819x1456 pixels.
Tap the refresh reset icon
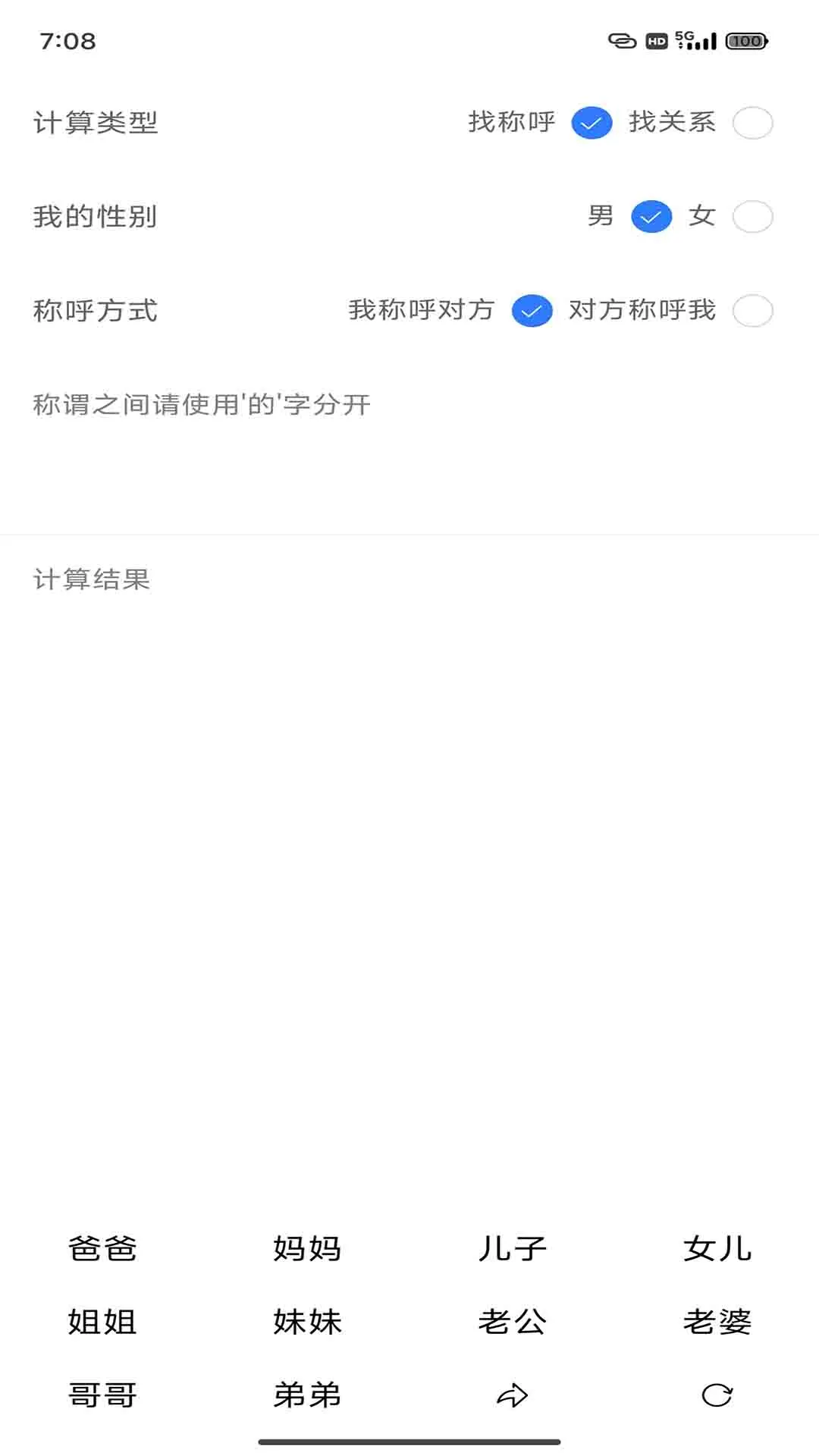(717, 1395)
